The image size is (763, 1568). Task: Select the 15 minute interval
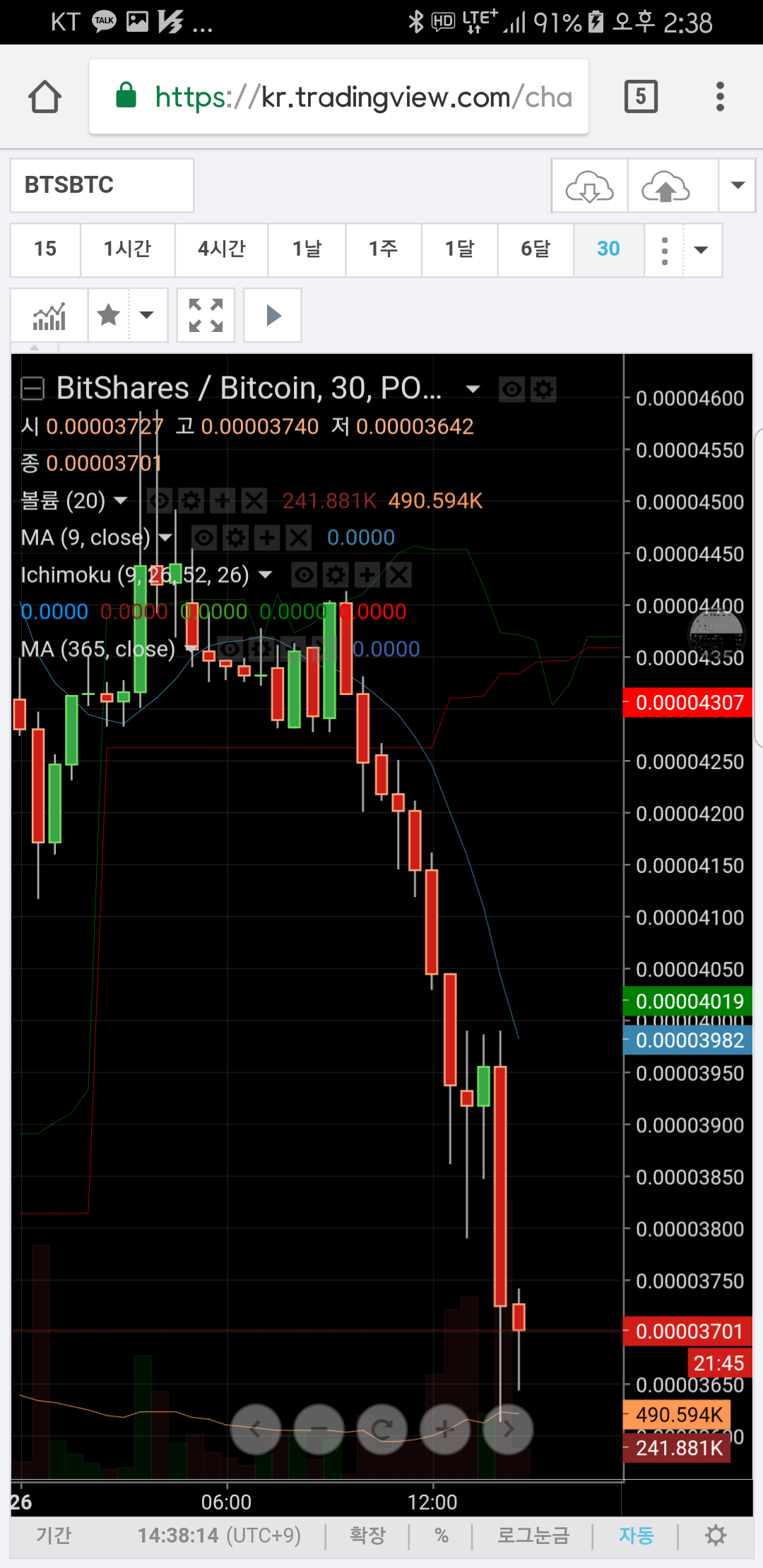tap(45, 249)
